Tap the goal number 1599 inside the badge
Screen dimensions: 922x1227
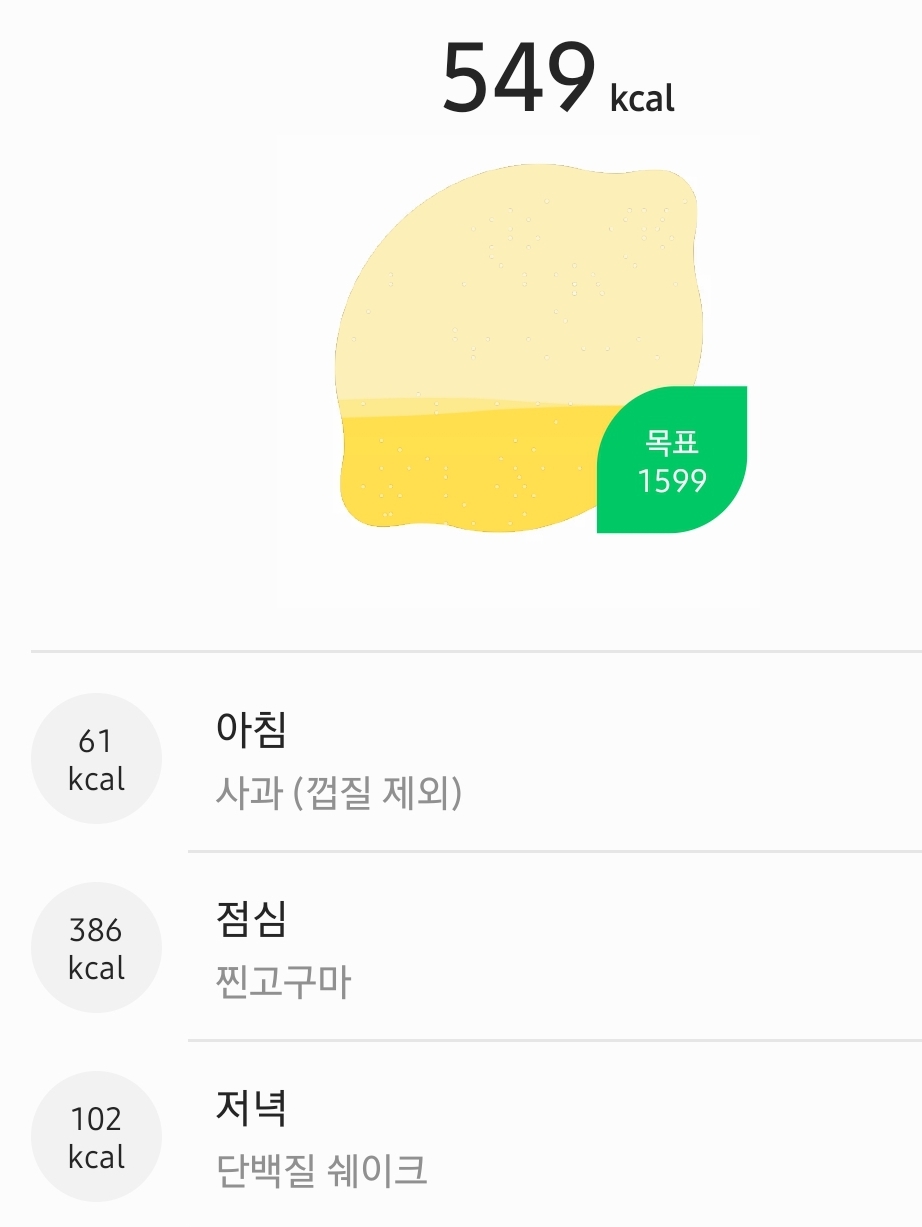click(671, 483)
